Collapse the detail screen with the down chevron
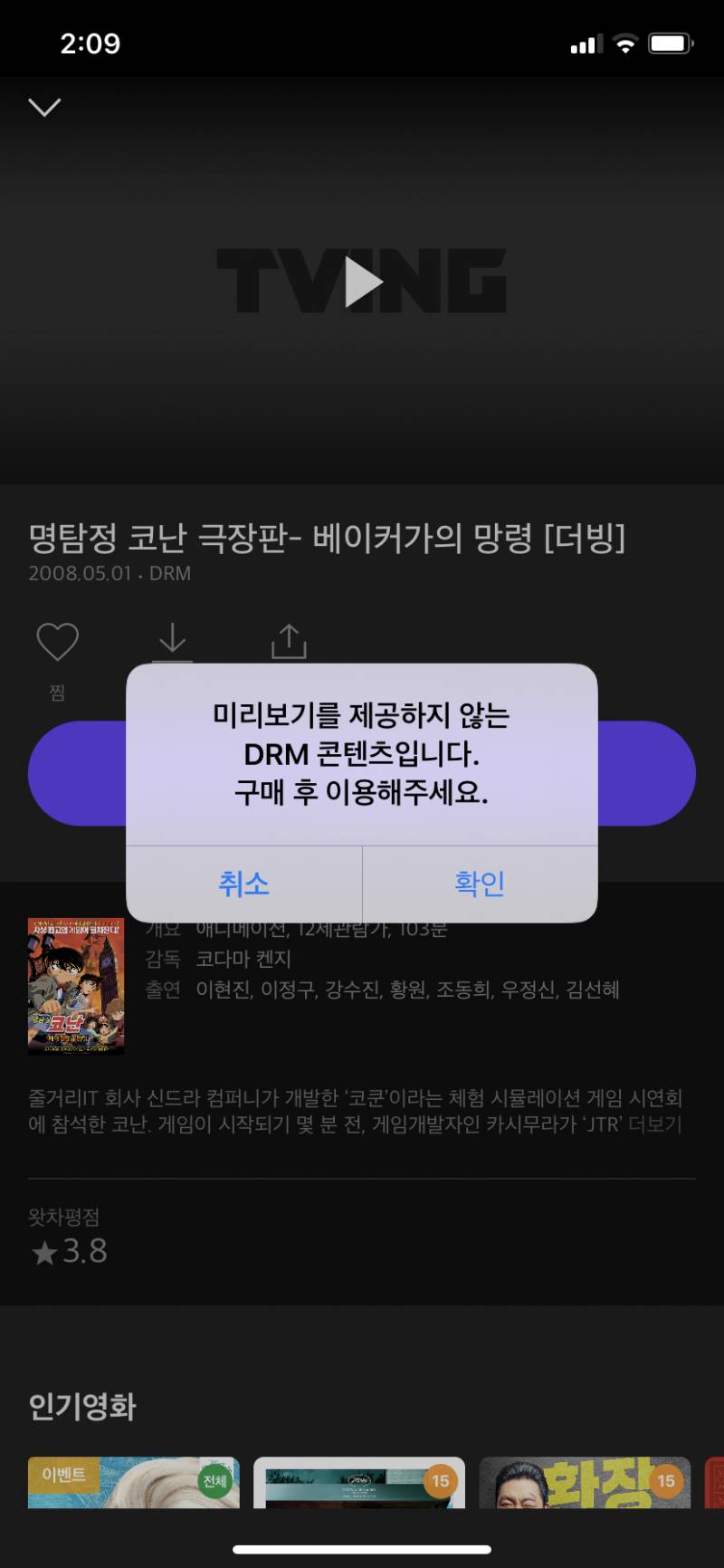This screenshot has height=1568, width=724. tap(43, 107)
